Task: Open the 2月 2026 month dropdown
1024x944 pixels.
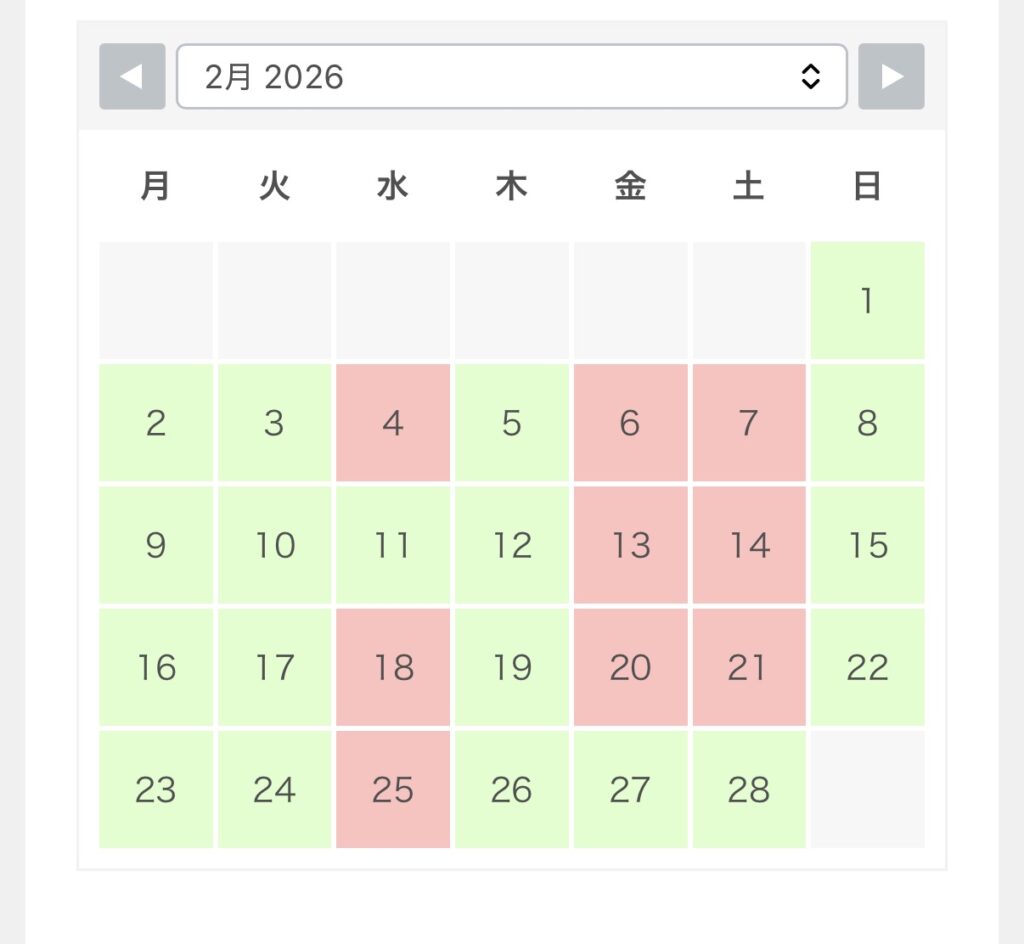Action: (511, 76)
